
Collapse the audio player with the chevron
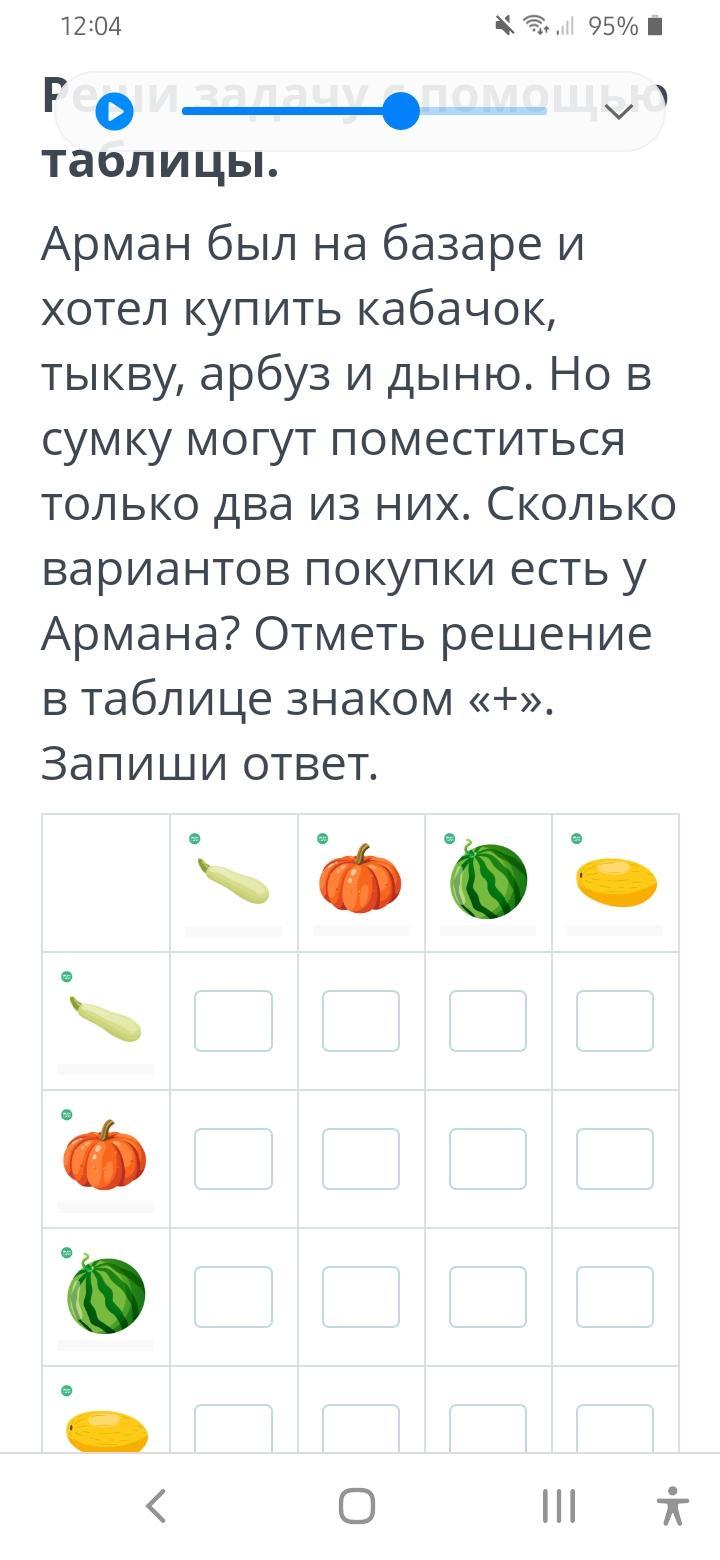[620, 111]
